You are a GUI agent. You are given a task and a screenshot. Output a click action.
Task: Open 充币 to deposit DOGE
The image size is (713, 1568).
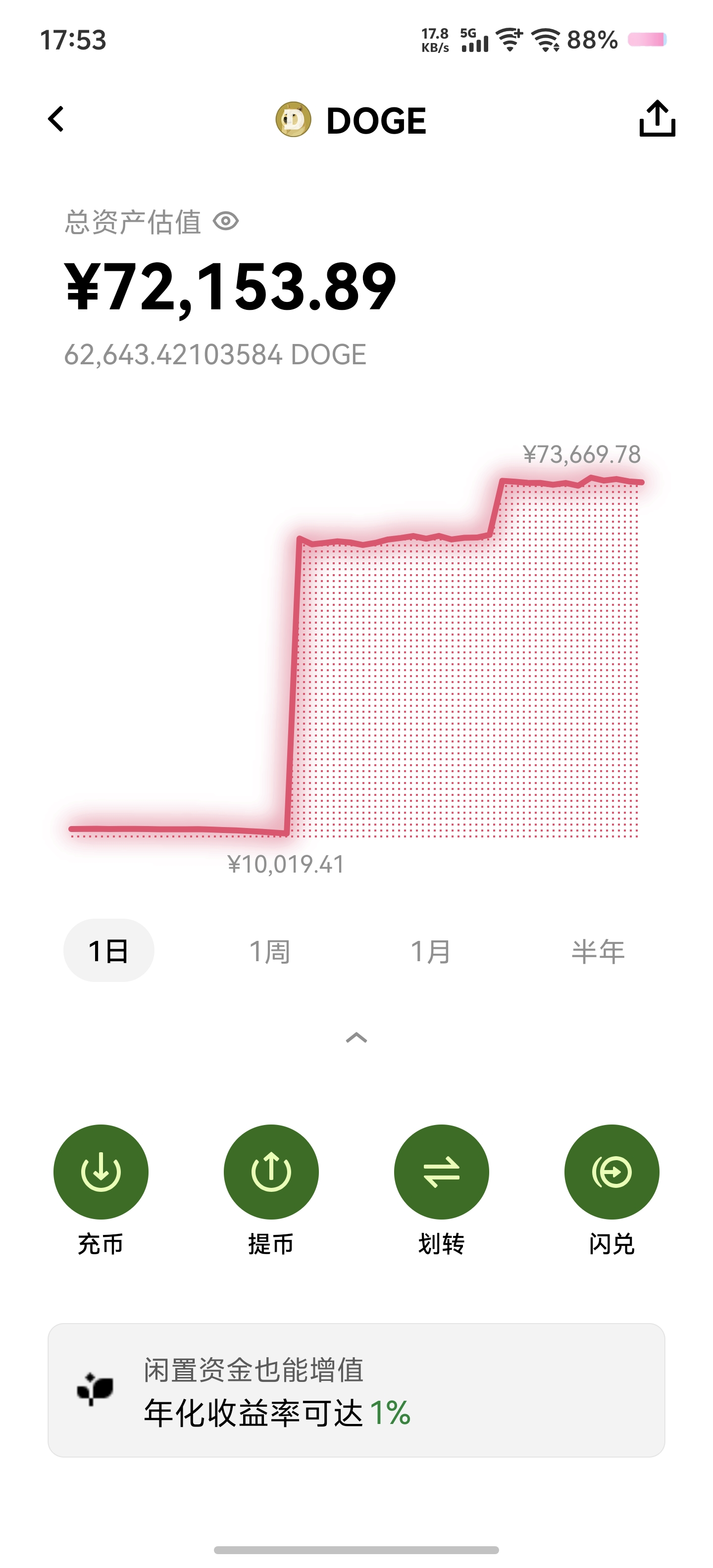click(x=101, y=1172)
